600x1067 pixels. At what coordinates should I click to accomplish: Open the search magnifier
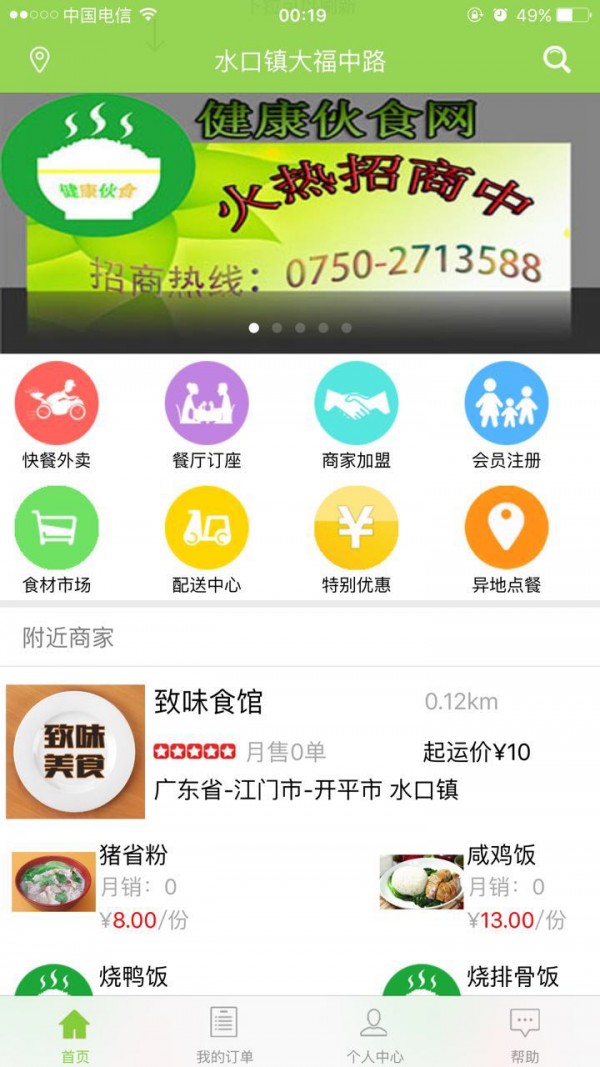557,60
